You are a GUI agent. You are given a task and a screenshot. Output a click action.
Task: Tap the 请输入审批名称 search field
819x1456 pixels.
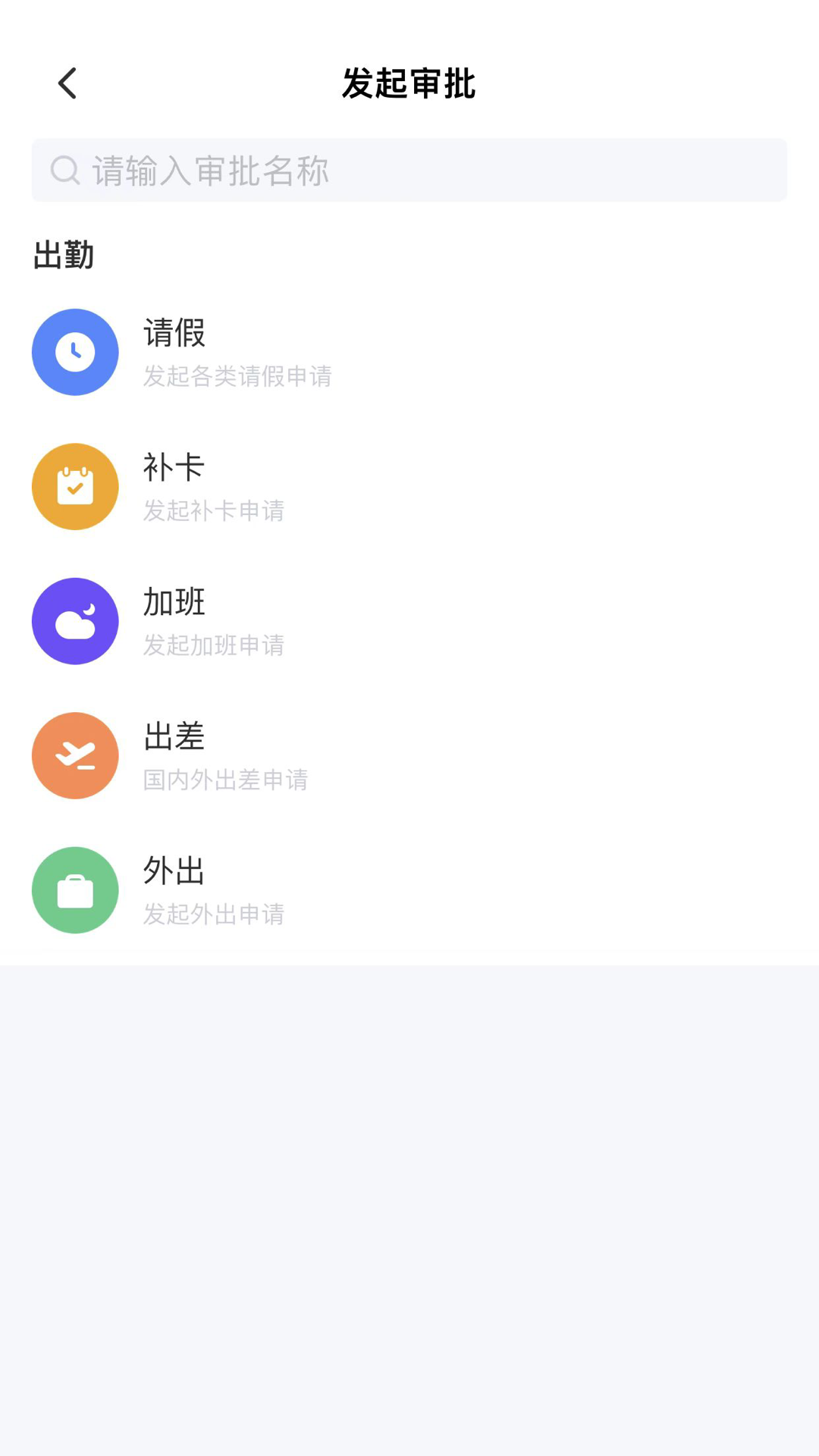[409, 171]
